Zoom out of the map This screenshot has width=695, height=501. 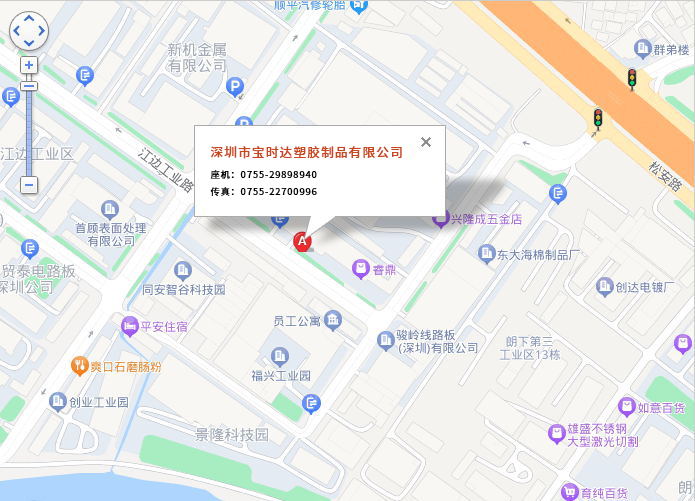(29, 184)
